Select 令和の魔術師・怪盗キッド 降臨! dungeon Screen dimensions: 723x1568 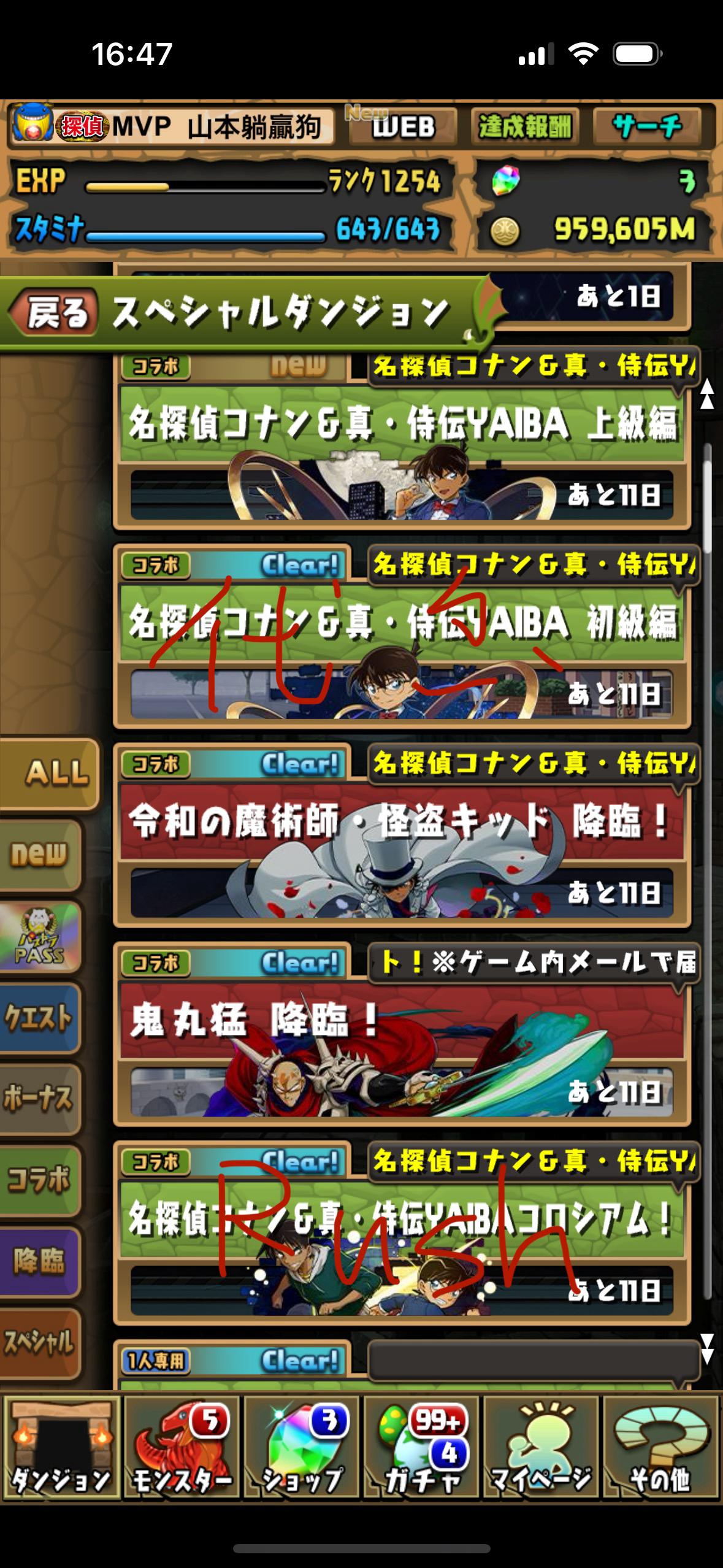[x=402, y=844]
